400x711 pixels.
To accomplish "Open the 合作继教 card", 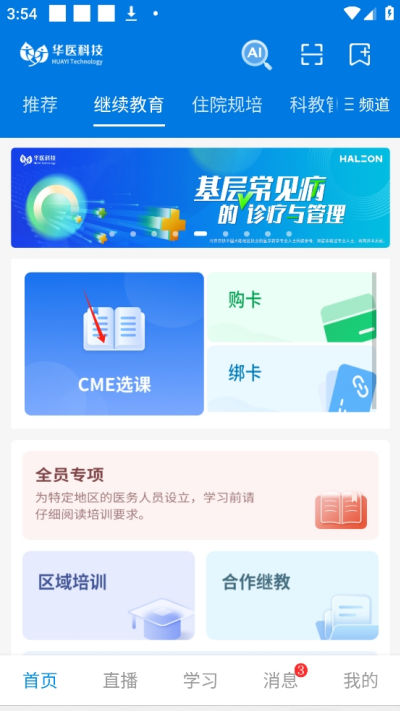I will [293, 595].
